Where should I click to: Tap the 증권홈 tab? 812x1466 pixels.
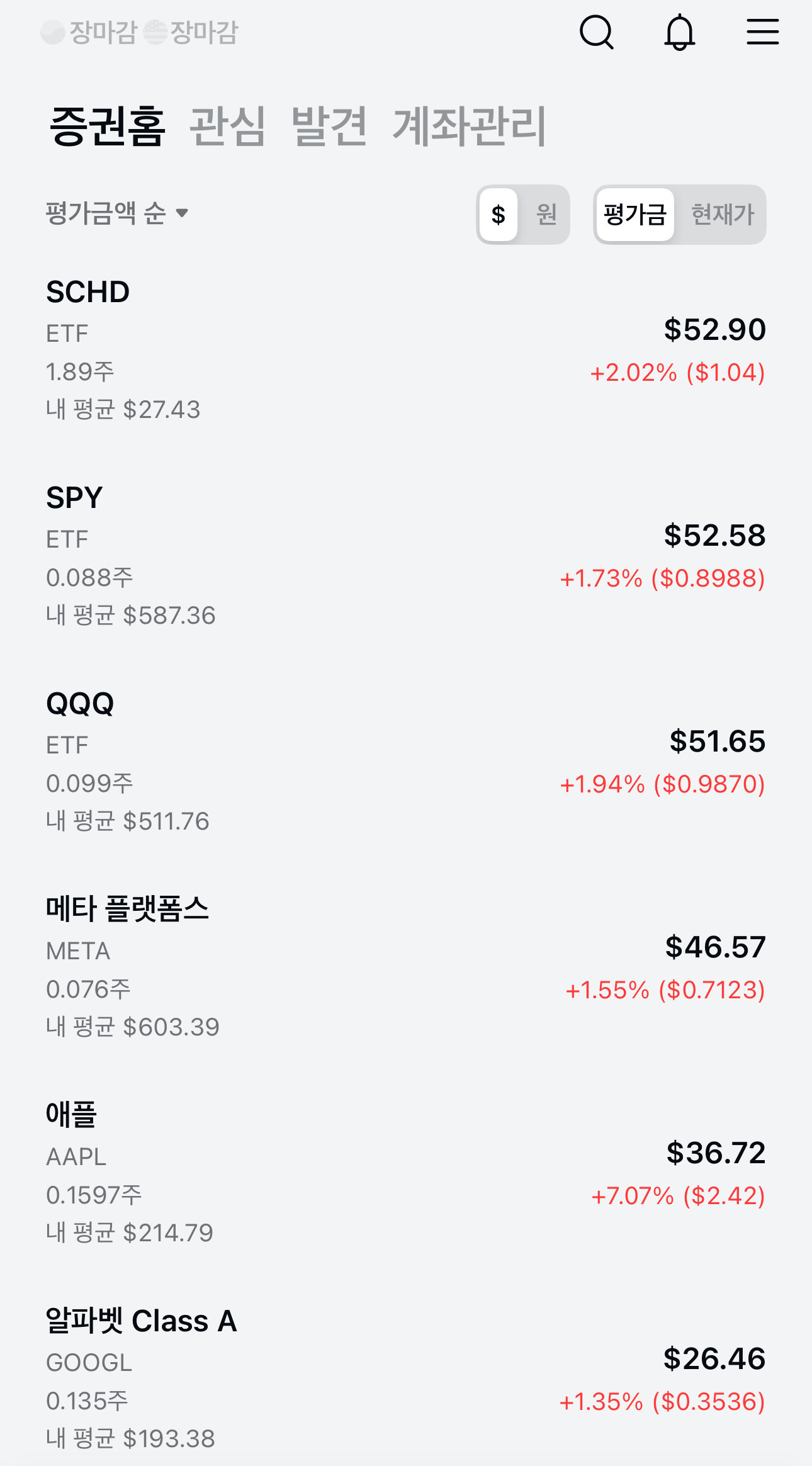click(107, 126)
